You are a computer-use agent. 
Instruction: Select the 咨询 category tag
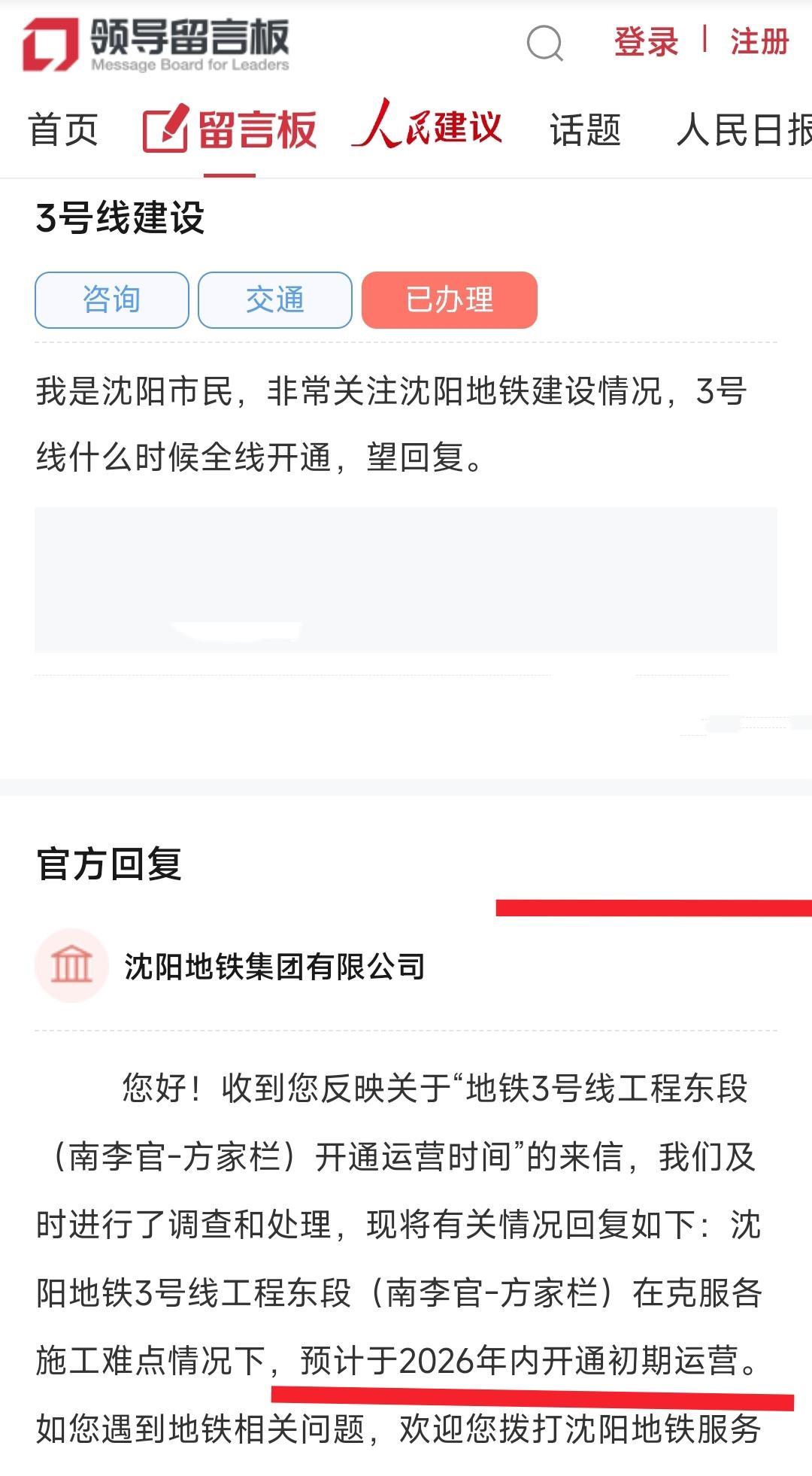110,299
